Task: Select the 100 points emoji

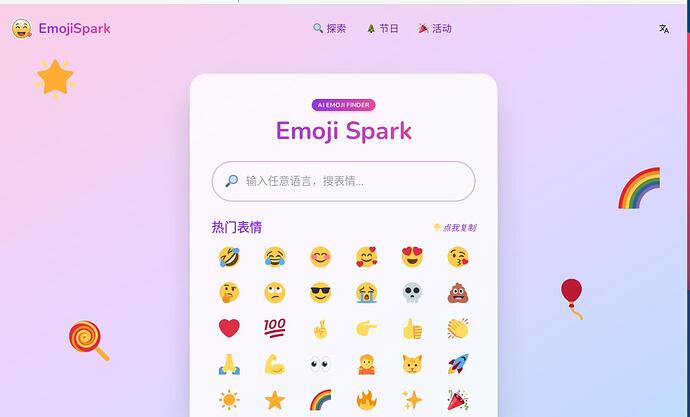Action: 275,328
